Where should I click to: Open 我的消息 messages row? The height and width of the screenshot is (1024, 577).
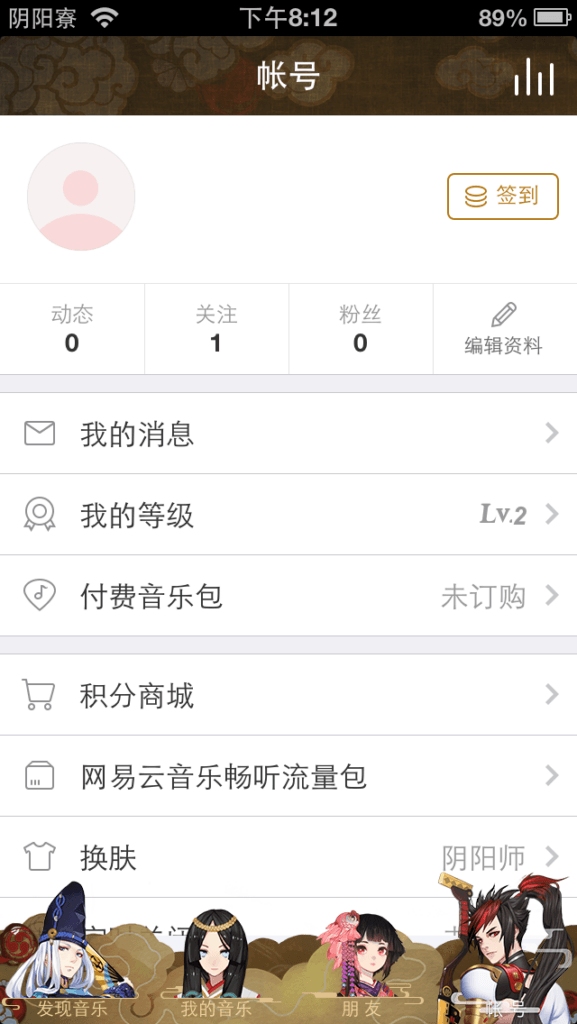(x=288, y=434)
